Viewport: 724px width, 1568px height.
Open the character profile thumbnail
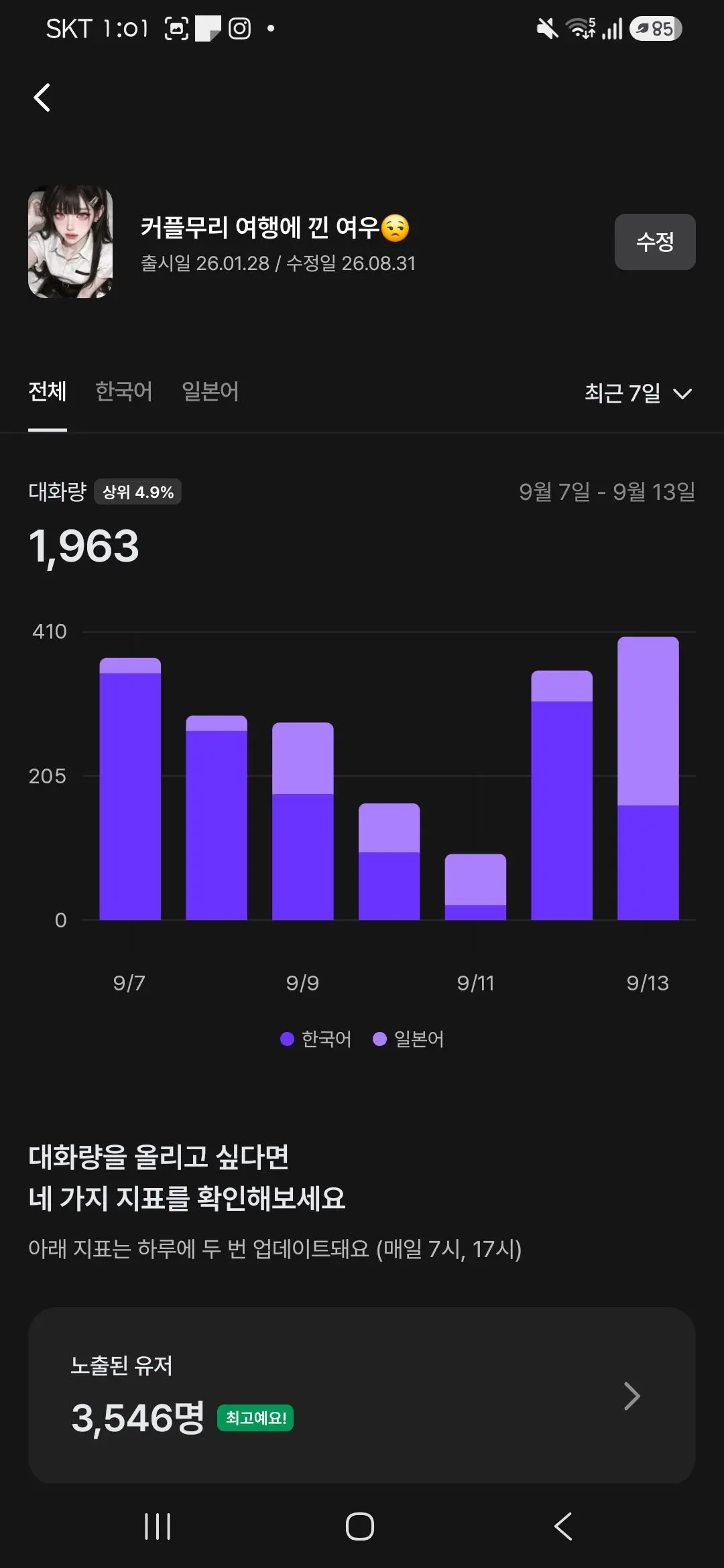click(70, 242)
